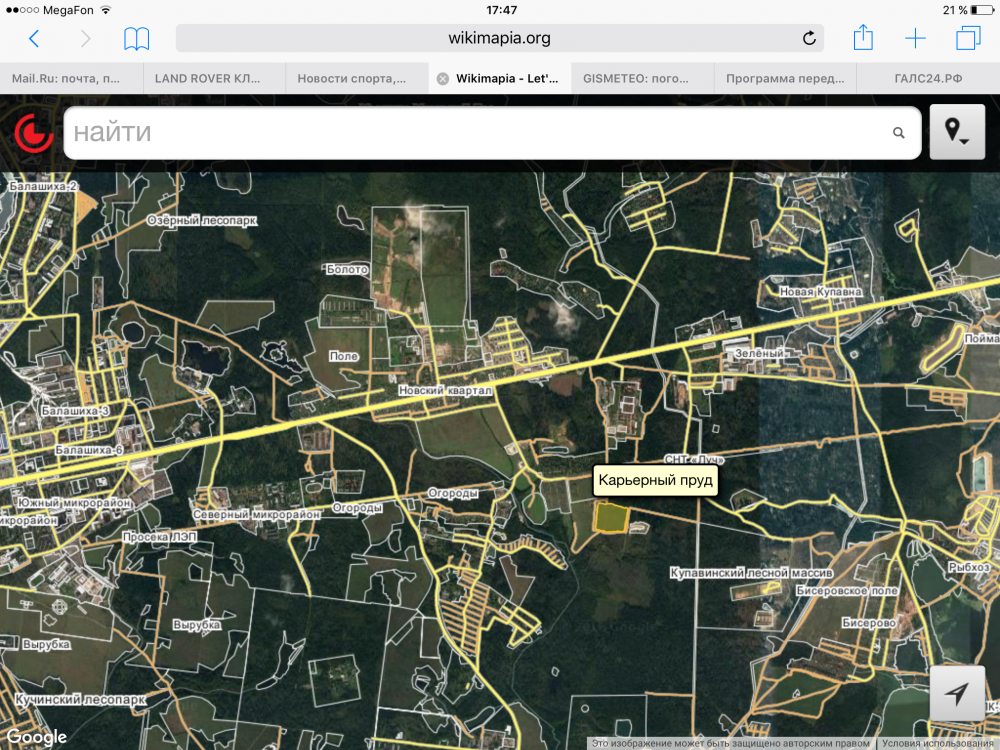Switch to the Mail.Ru tab
Viewport: 1000px width, 750px height.
pos(70,78)
